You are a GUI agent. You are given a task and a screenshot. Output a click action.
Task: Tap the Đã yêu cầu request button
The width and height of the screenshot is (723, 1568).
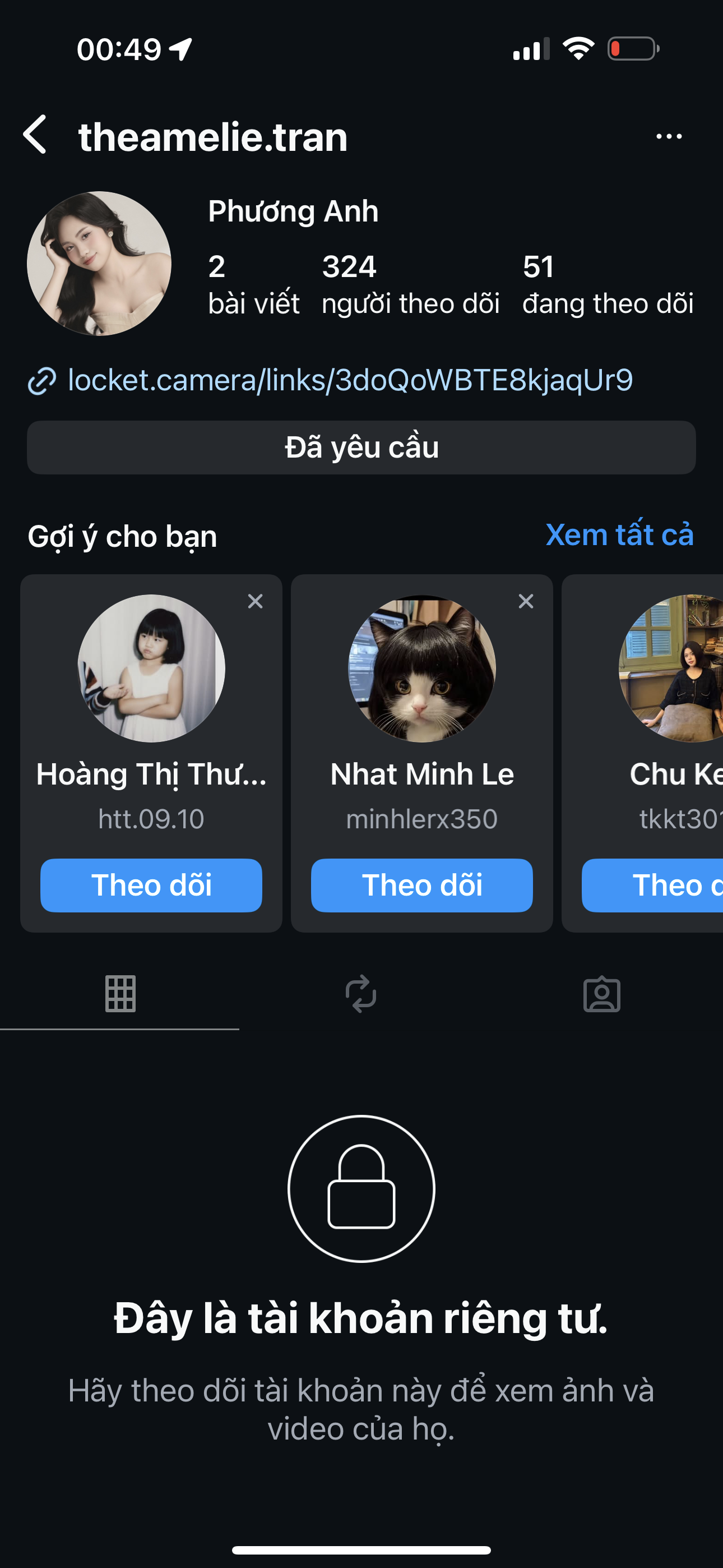coord(361,448)
